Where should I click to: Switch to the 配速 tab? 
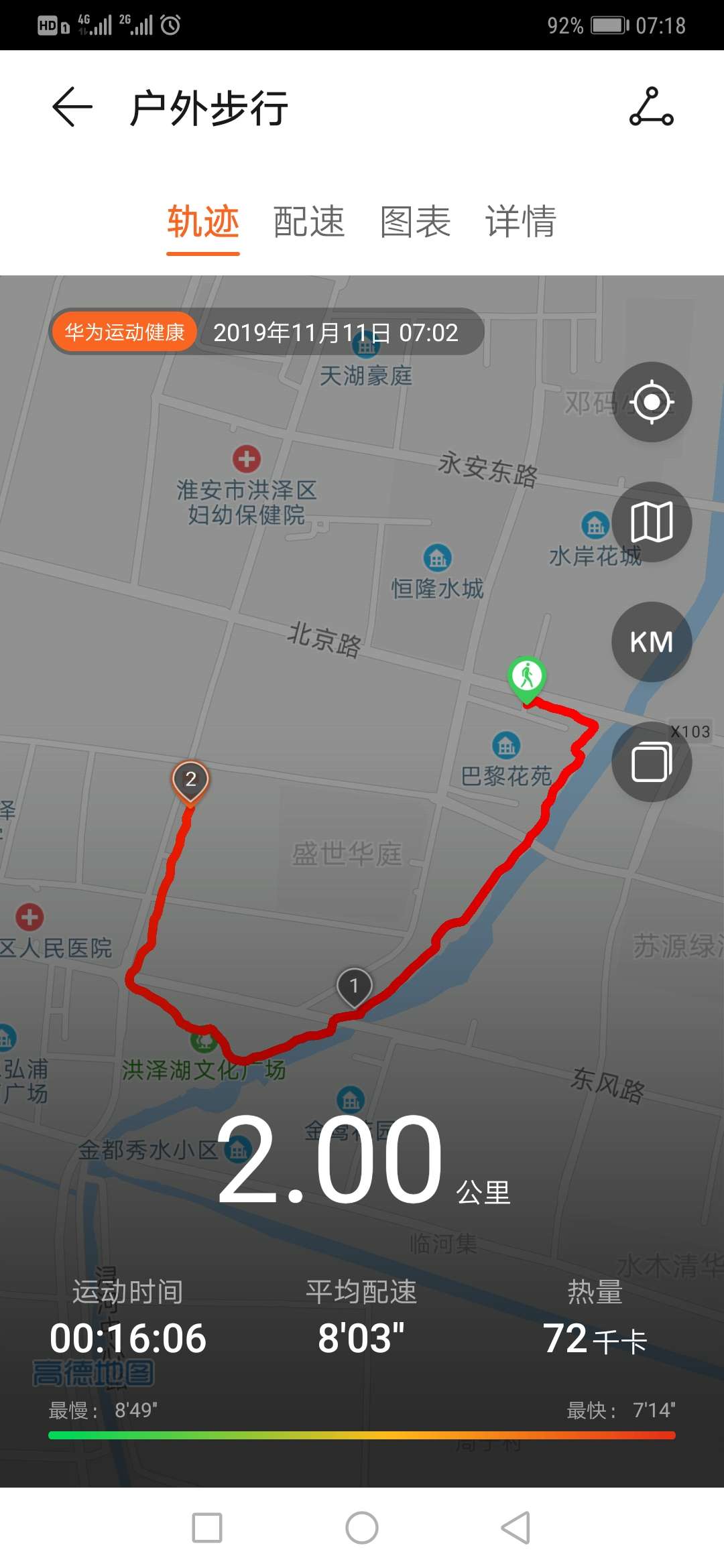(308, 221)
